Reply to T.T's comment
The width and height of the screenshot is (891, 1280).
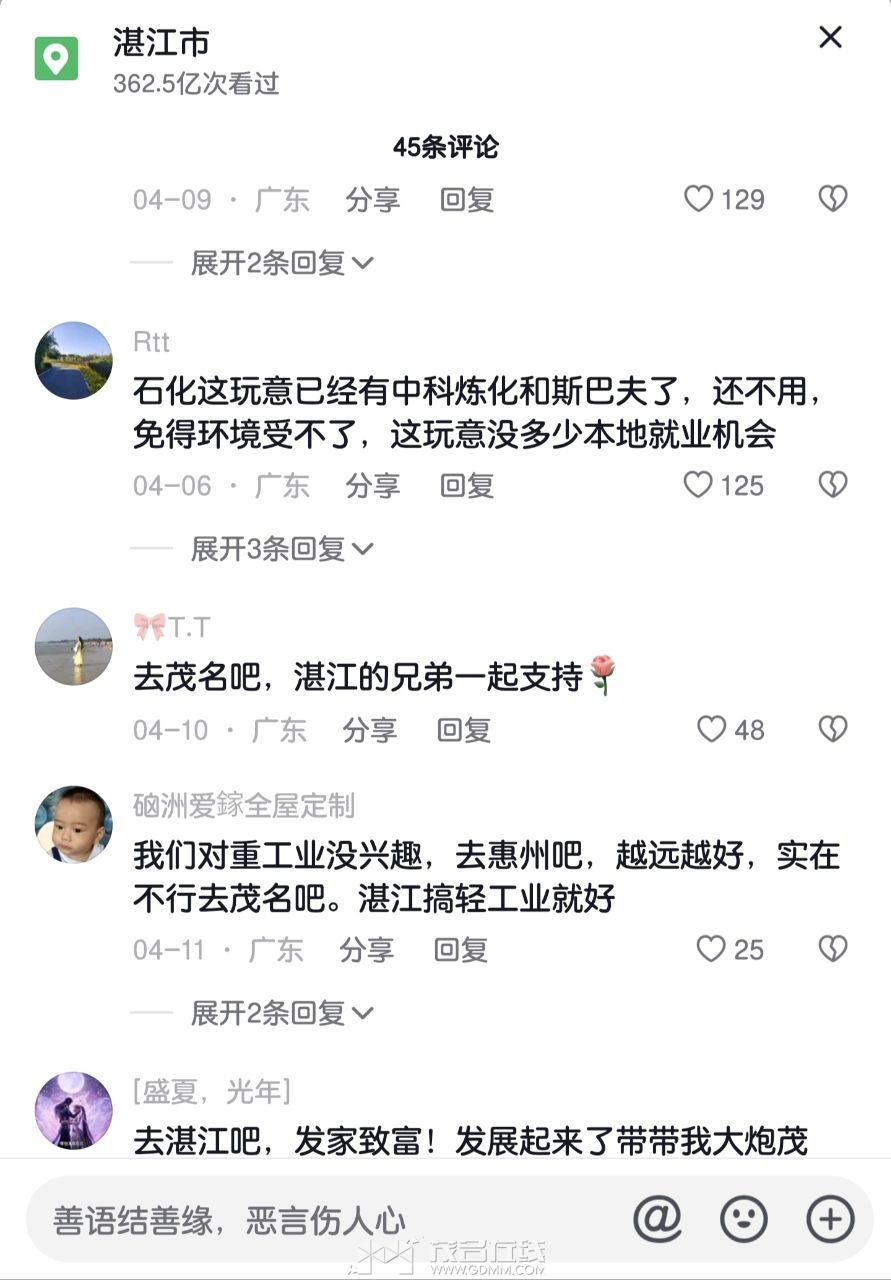tap(464, 730)
